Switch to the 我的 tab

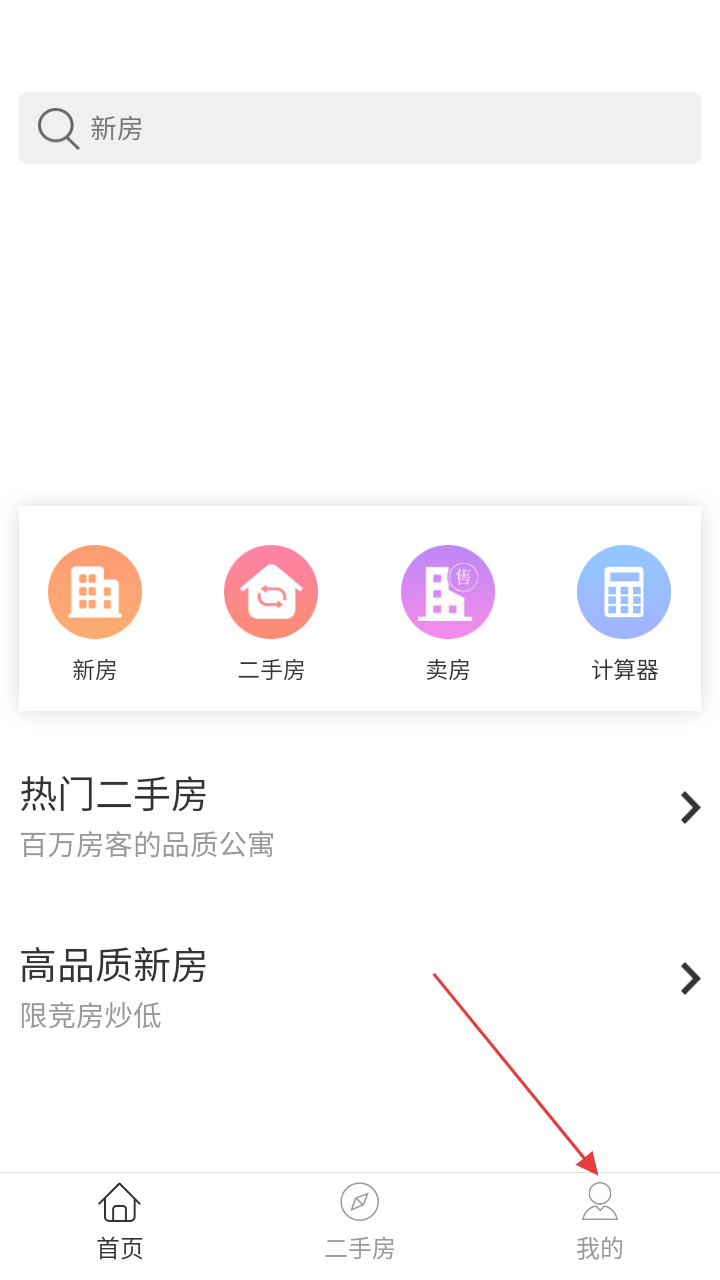coord(600,1222)
